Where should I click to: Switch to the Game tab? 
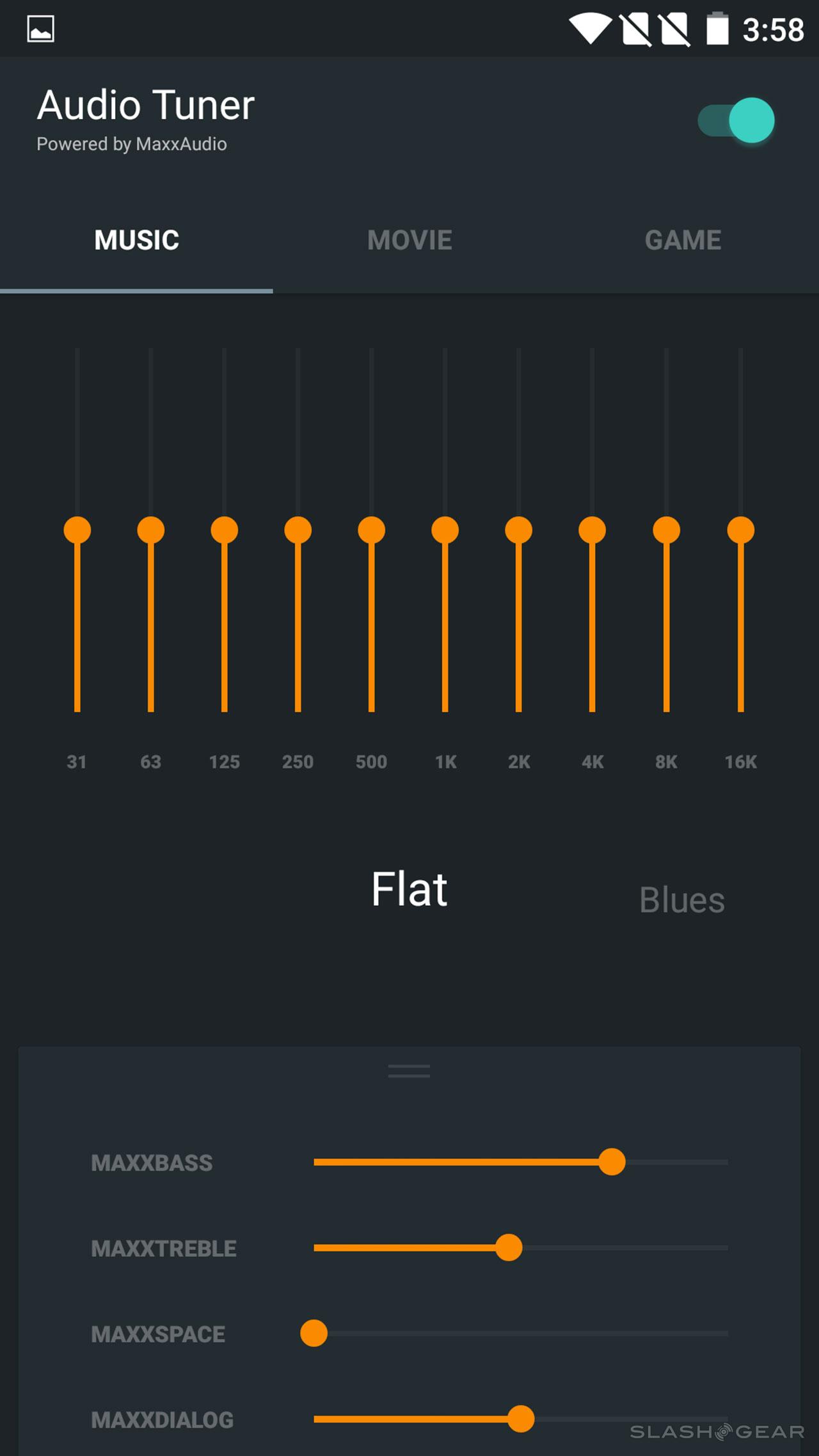point(683,241)
